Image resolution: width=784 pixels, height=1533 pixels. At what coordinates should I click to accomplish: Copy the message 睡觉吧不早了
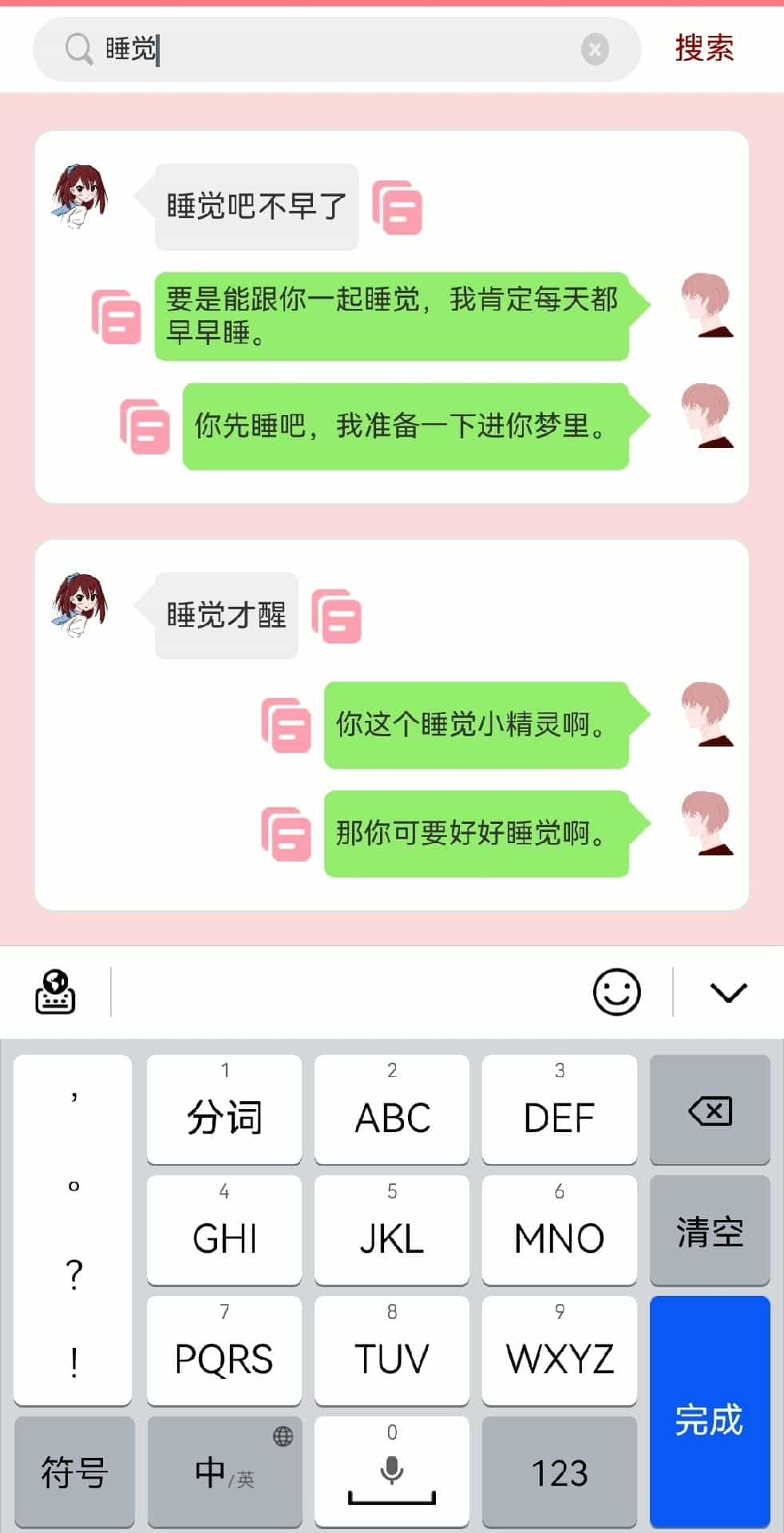pyautogui.click(x=397, y=208)
